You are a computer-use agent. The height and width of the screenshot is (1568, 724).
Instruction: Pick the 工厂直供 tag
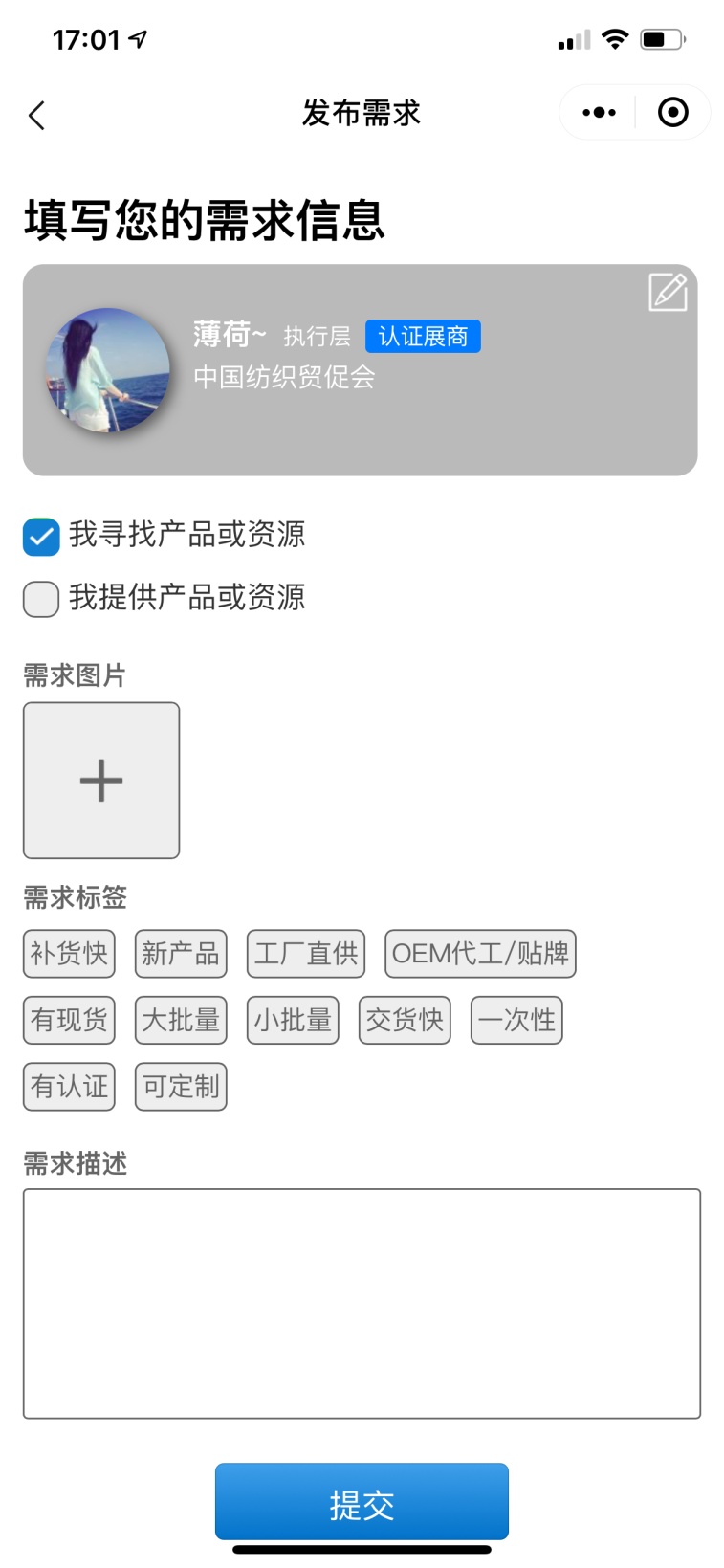pos(306,954)
